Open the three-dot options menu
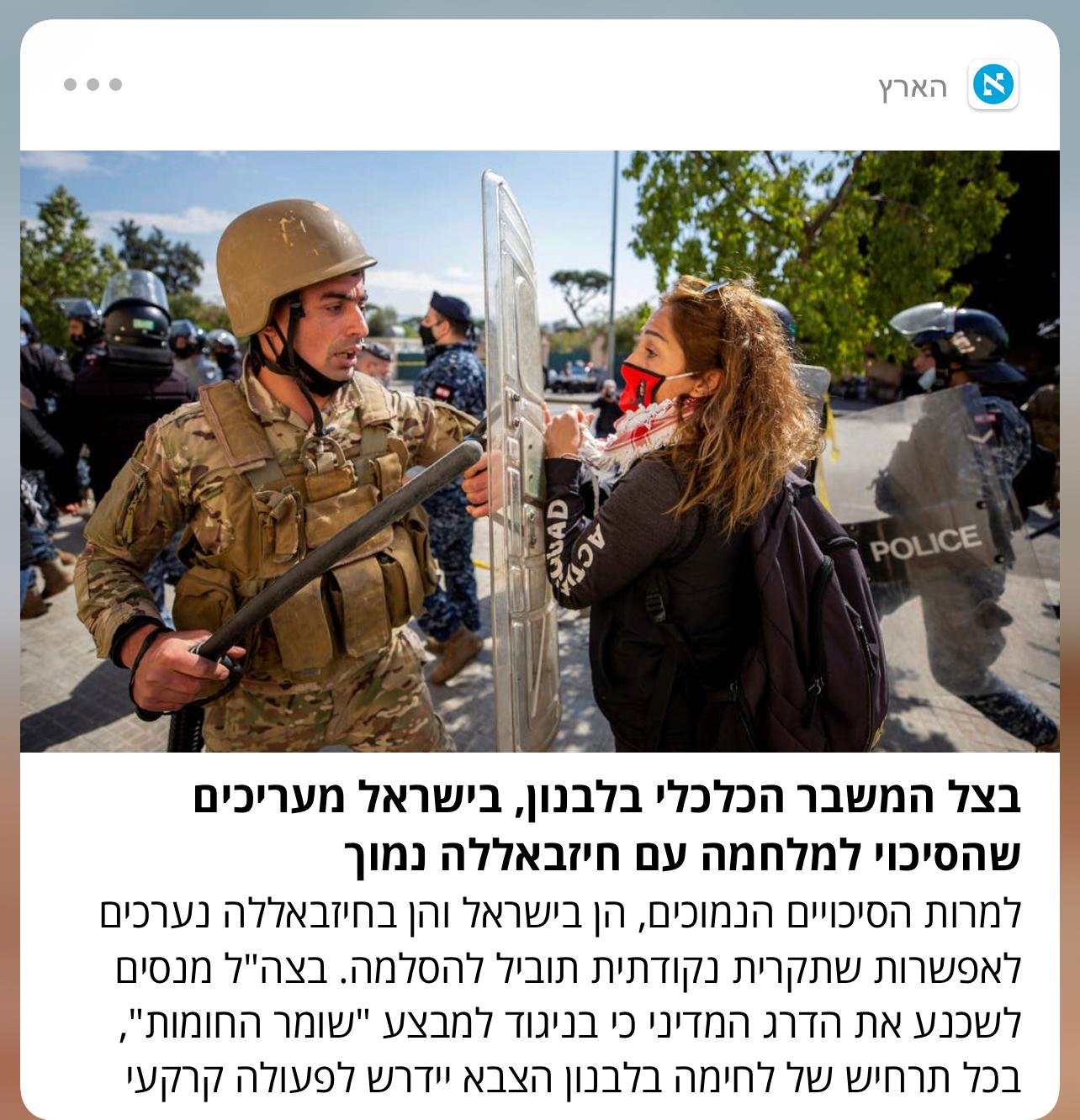This screenshot has width=1080, height=1120. [x=93, y=84]
